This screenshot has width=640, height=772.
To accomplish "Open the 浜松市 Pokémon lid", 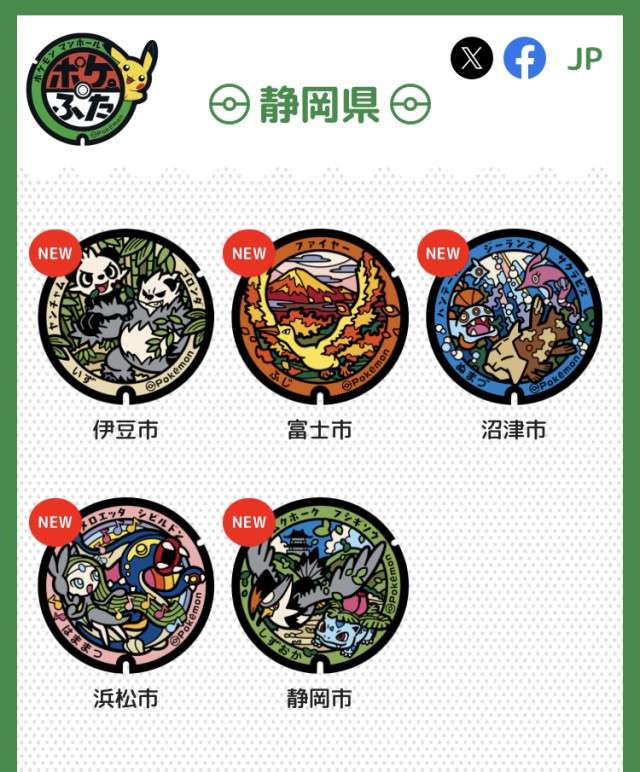I will tap(126, 586).
